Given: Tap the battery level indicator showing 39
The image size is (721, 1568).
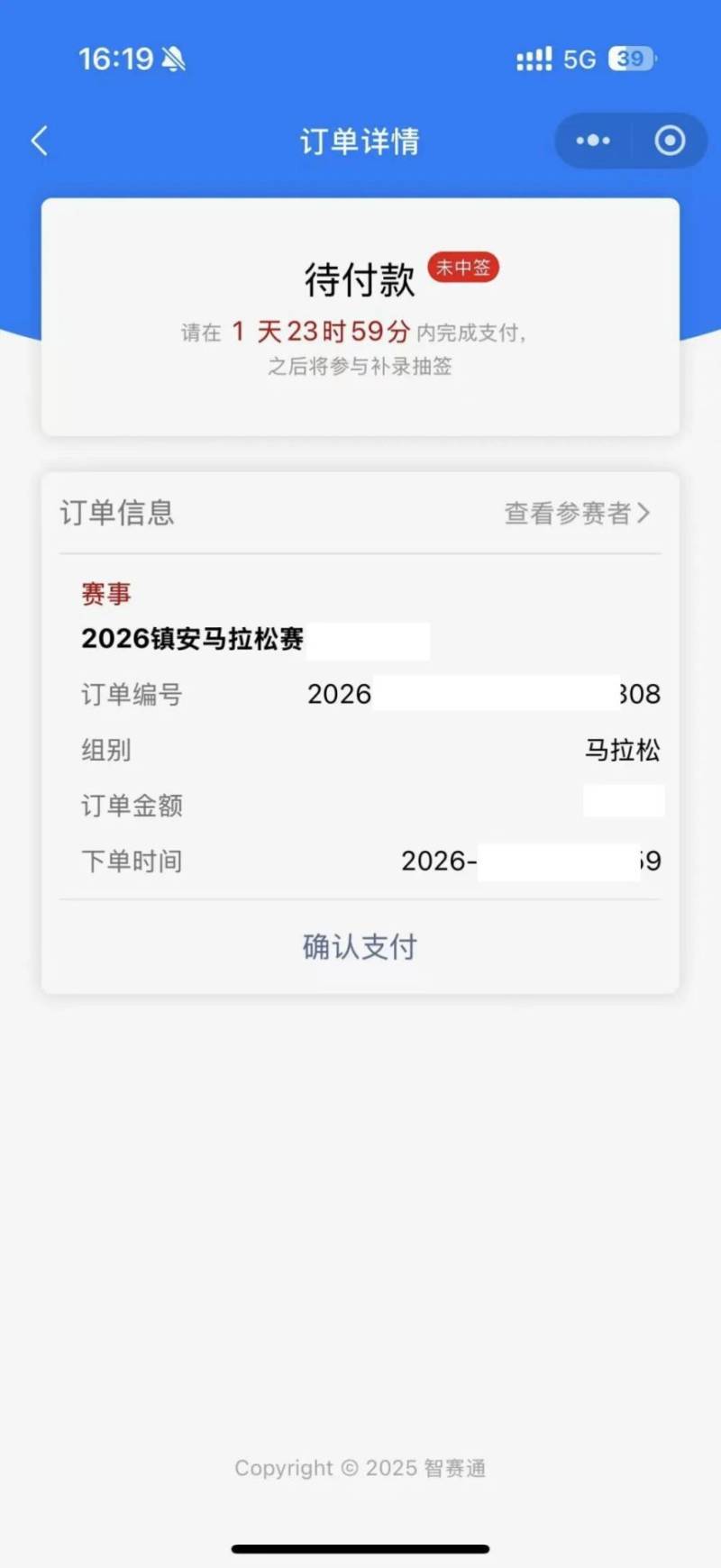Looking at the screenshot, I should coord(632,58).
